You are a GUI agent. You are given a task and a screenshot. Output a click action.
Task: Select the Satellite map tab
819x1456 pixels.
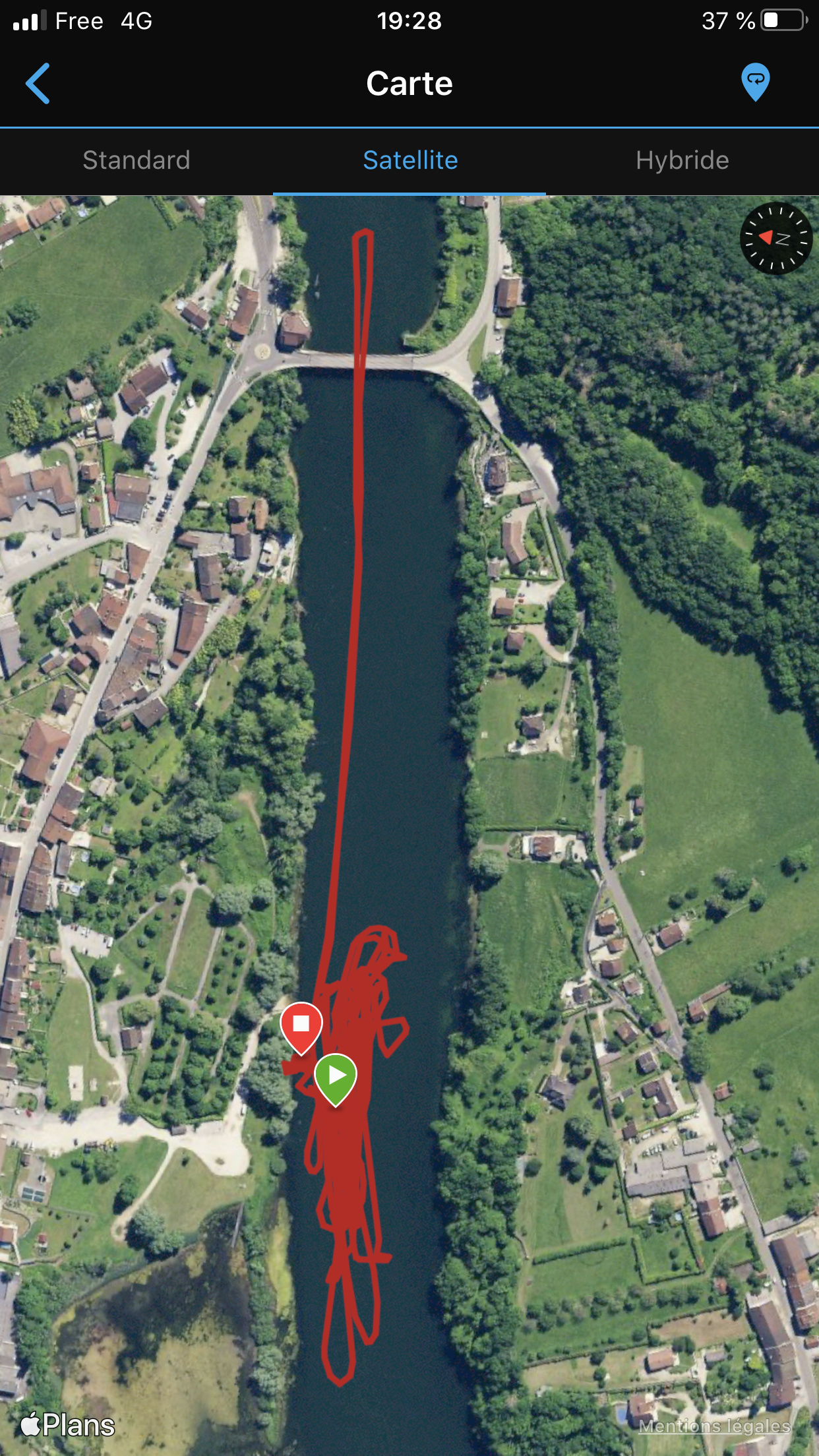point(410,160)
